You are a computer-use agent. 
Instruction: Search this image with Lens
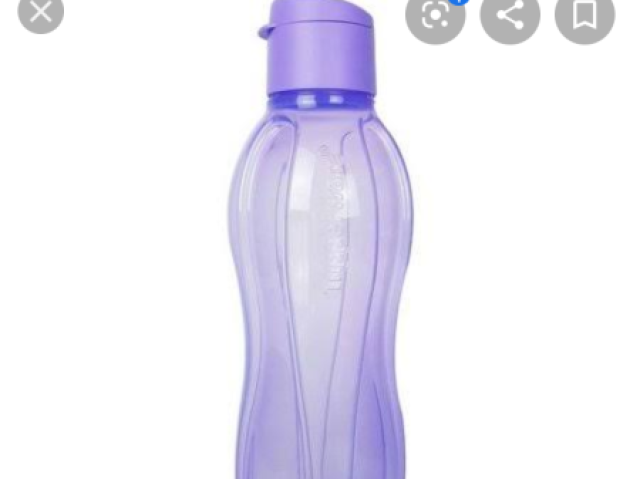pyautogui.click(x=435, y=14)
